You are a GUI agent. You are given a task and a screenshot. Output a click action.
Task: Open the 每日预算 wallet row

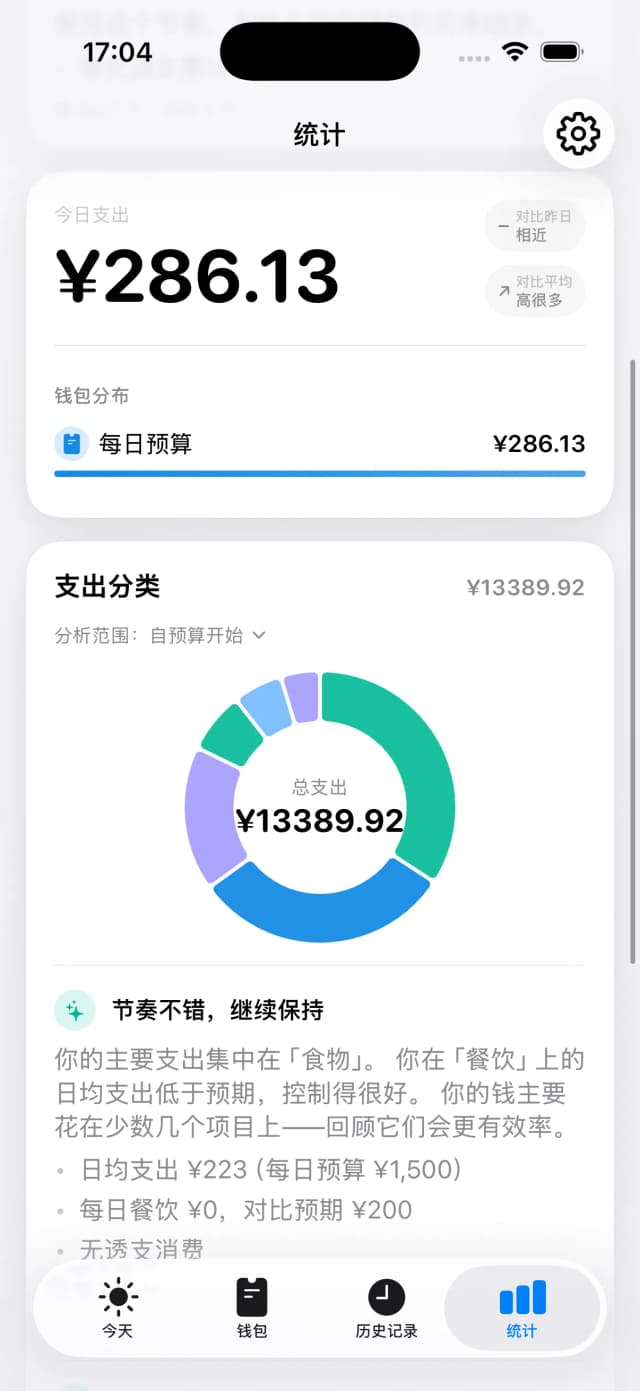320,444
